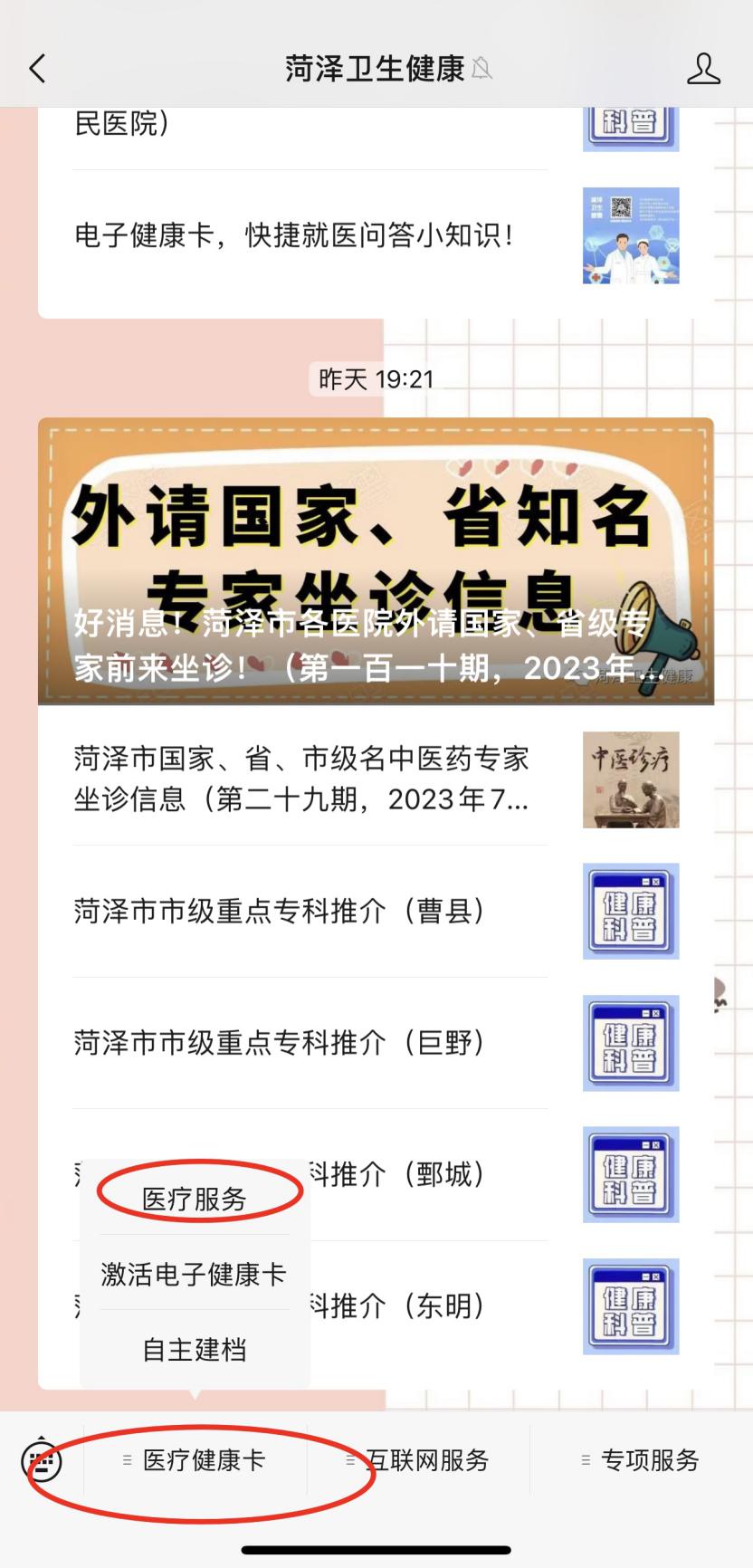Open the account profile icon

click(703, 69)
